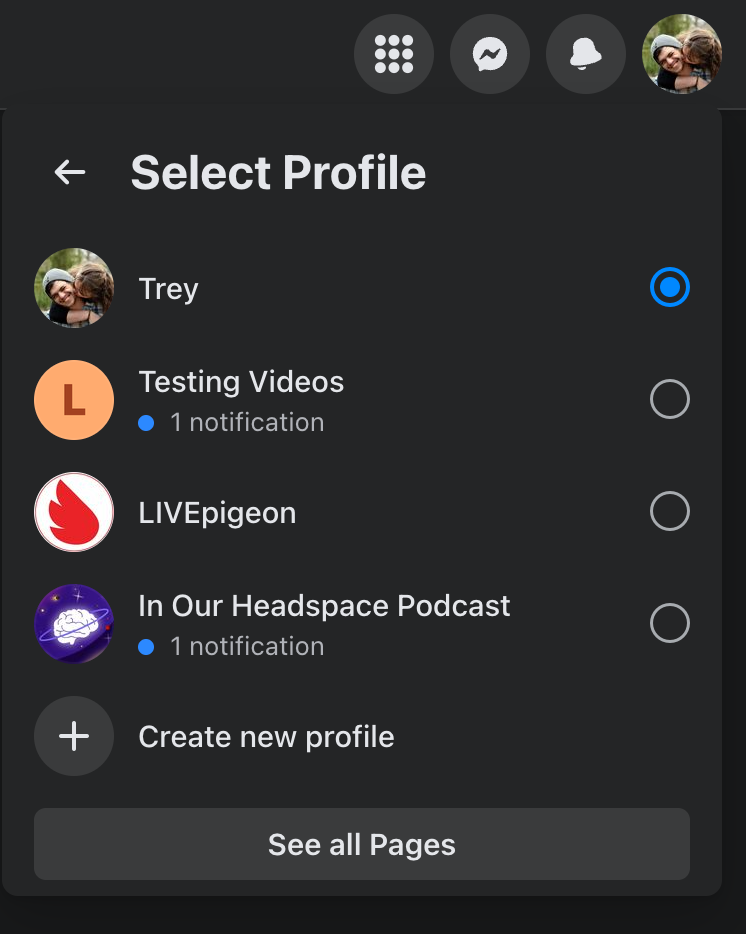This screenshot has width=746, height=934.
Task: Create a new profile
Action: click(266, 737)
